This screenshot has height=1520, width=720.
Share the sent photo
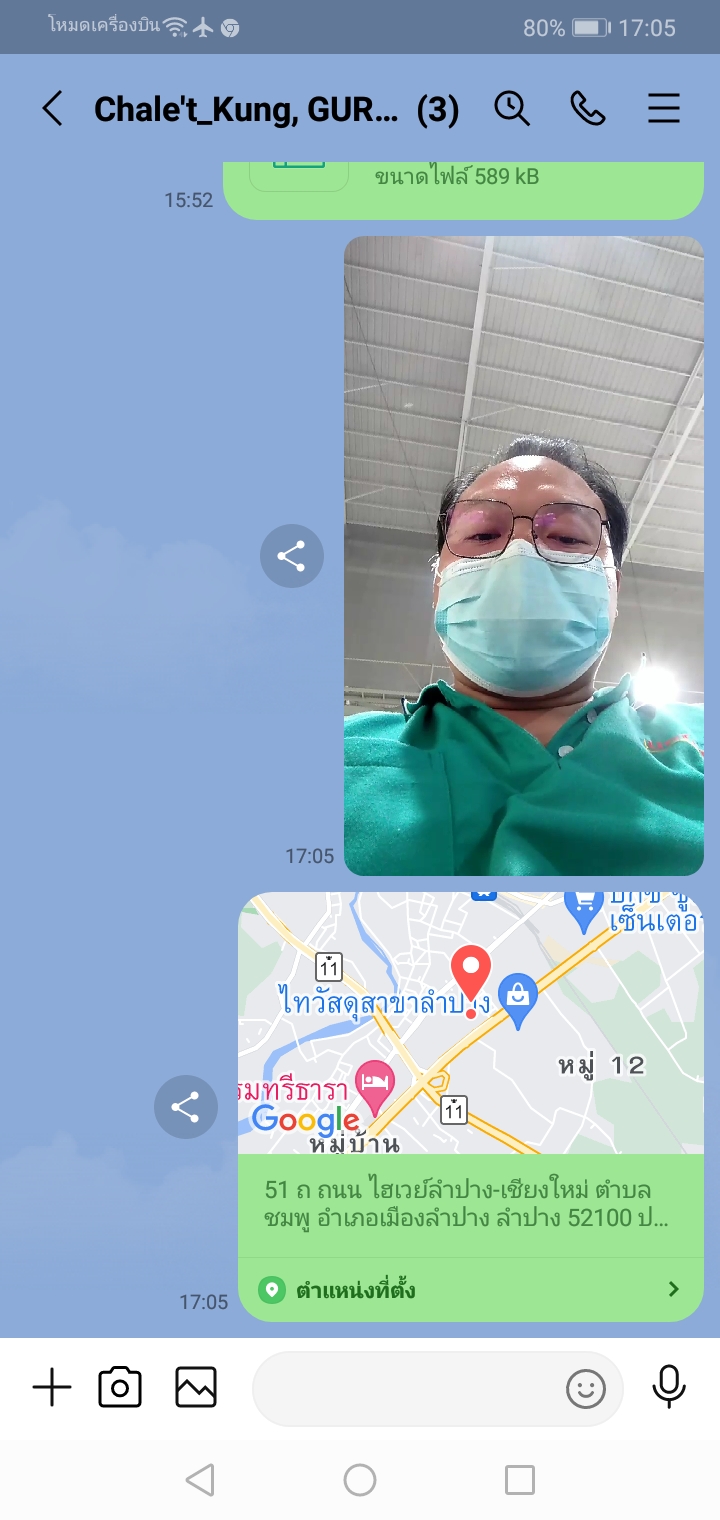point(291,556)
